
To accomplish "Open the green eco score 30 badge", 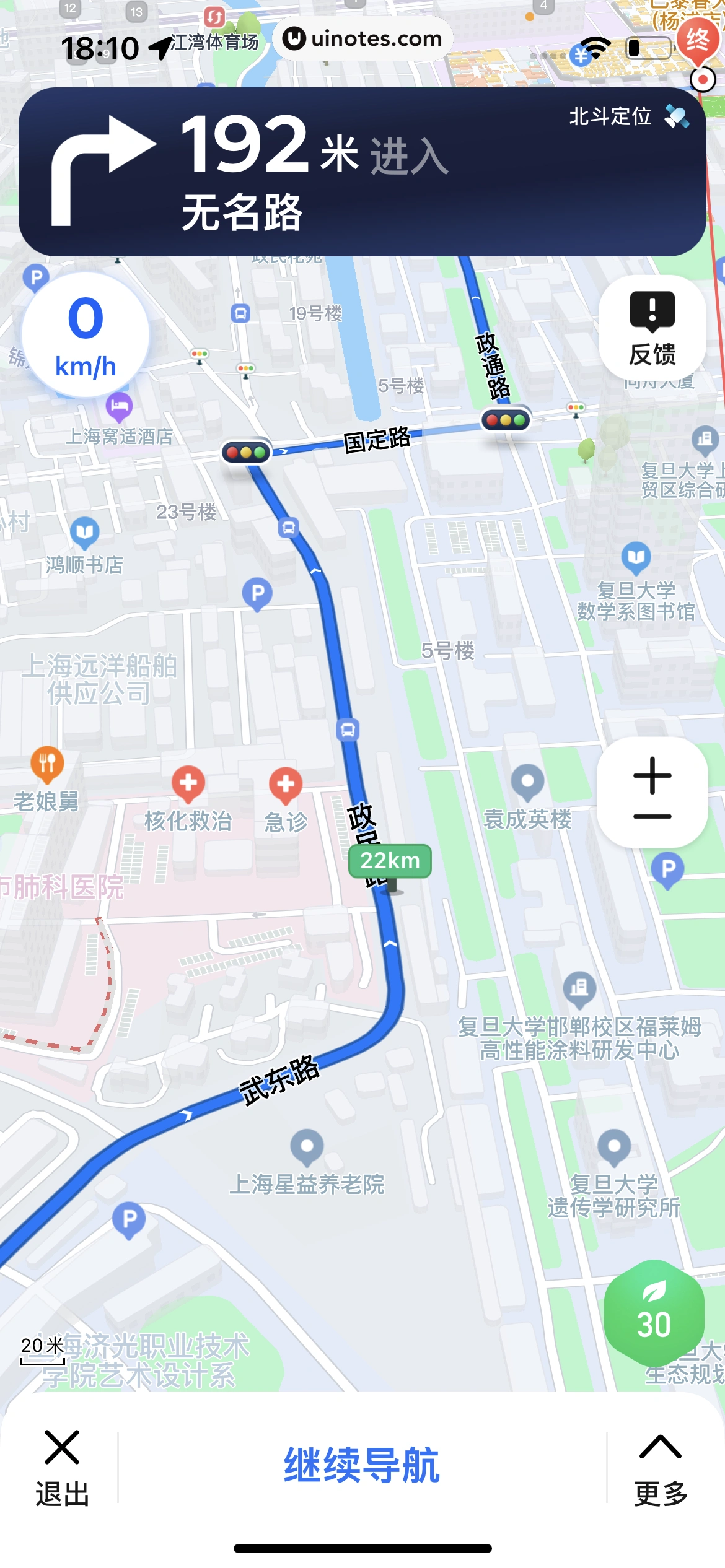I will (x=654, y=1313).
